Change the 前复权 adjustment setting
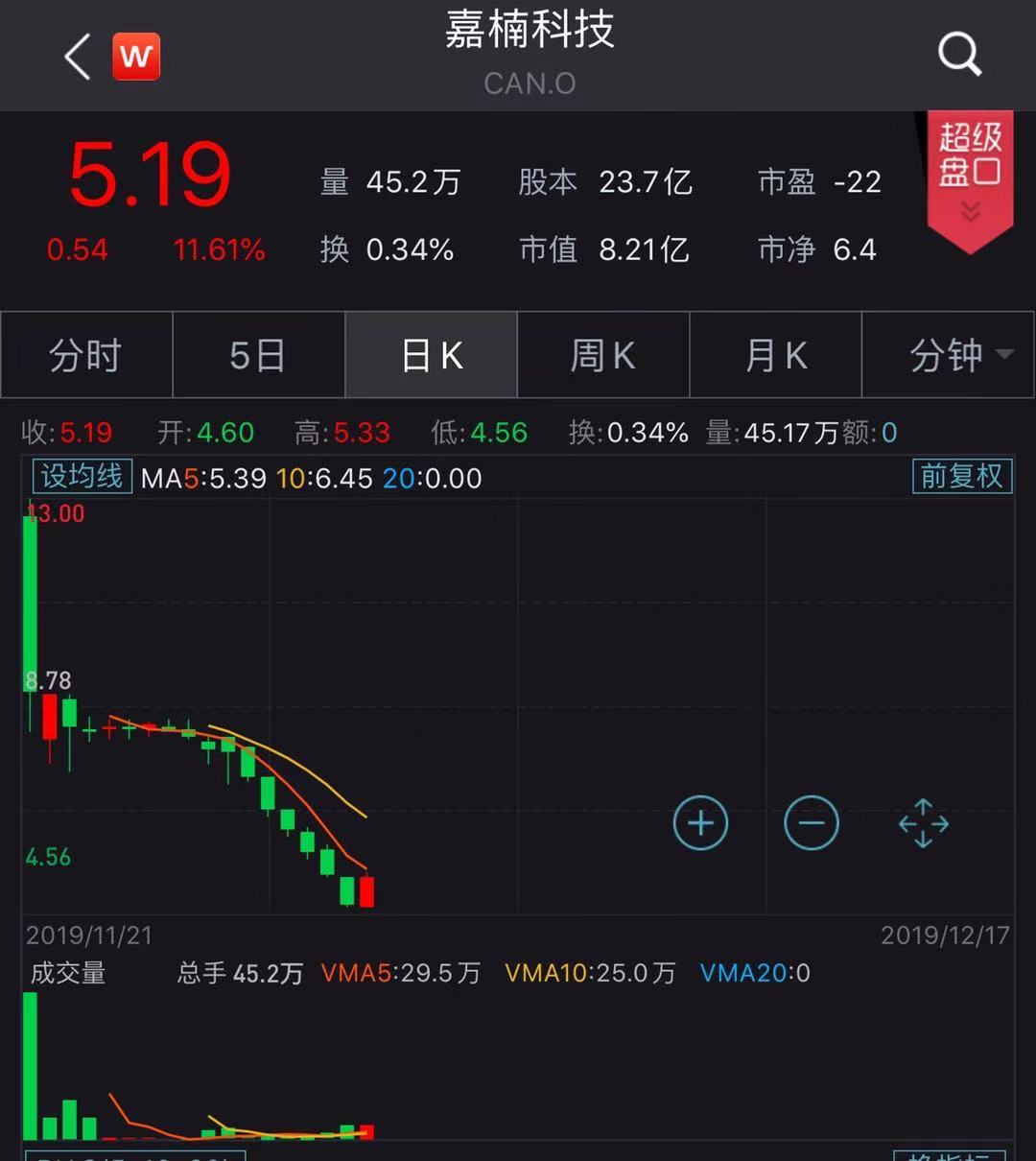1036x1161 pixels. point(961,476)
